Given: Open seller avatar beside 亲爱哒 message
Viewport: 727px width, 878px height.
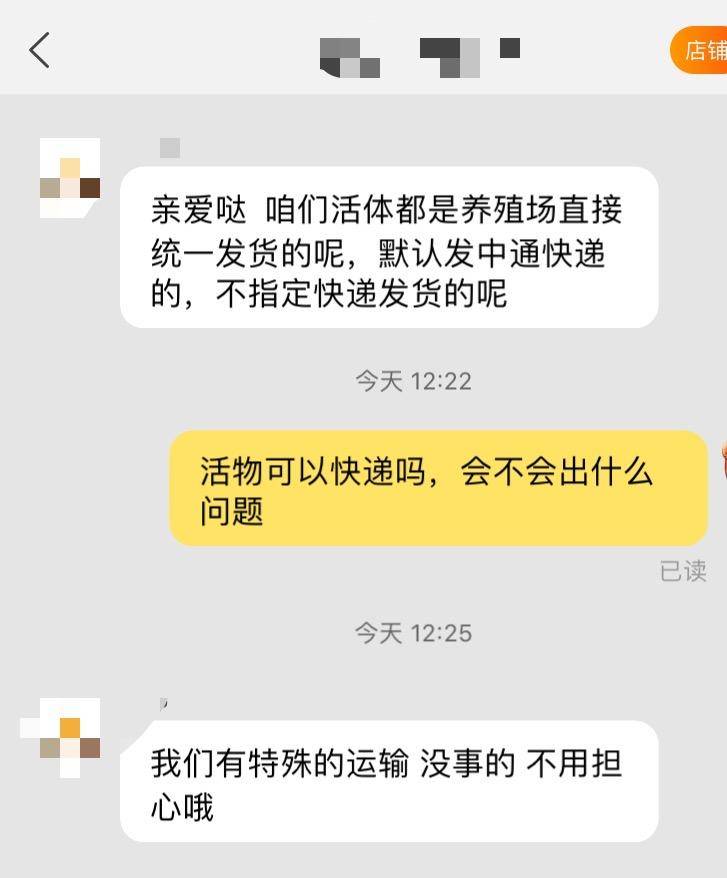Looking at the screenshot, I should 70,178.
